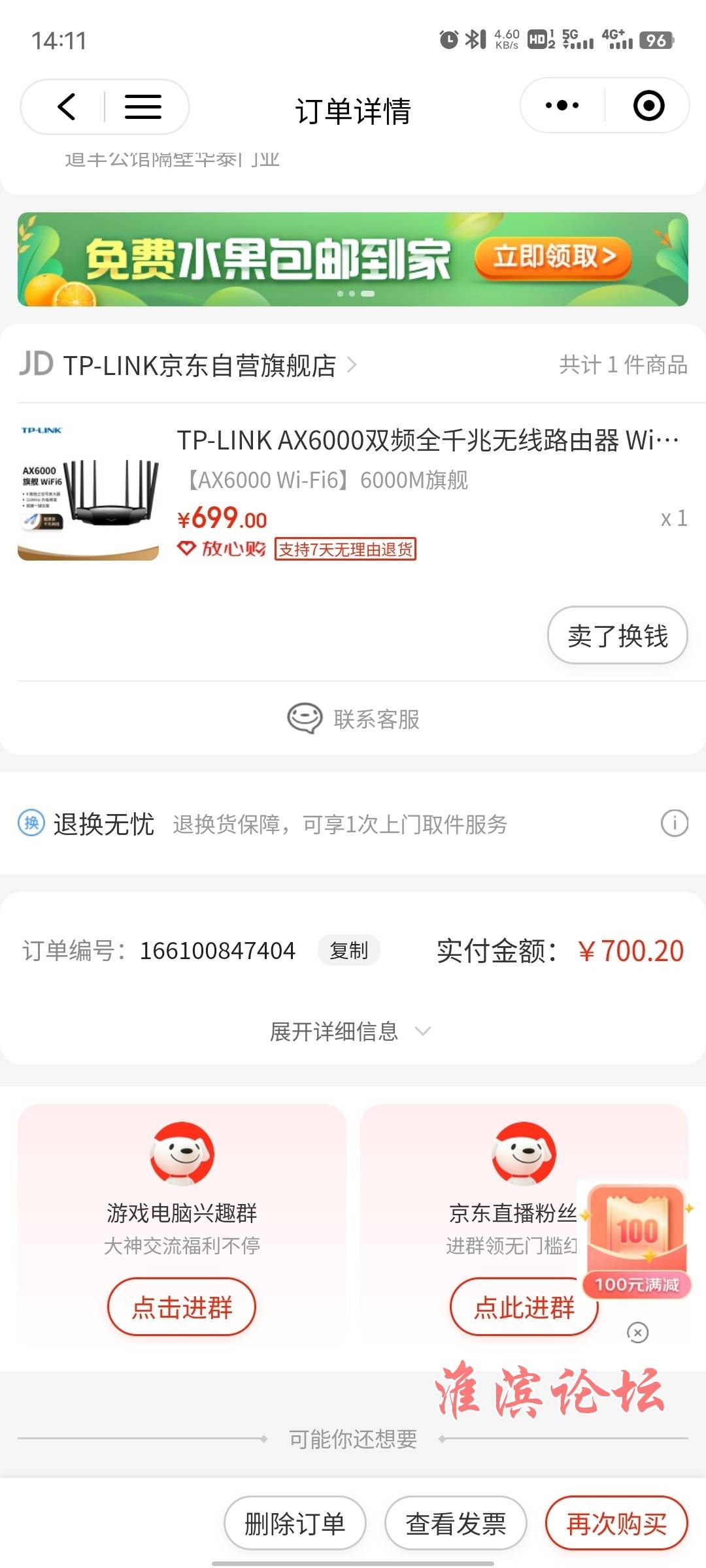View 退换无忧 info icon details

(x=674, y=823)
